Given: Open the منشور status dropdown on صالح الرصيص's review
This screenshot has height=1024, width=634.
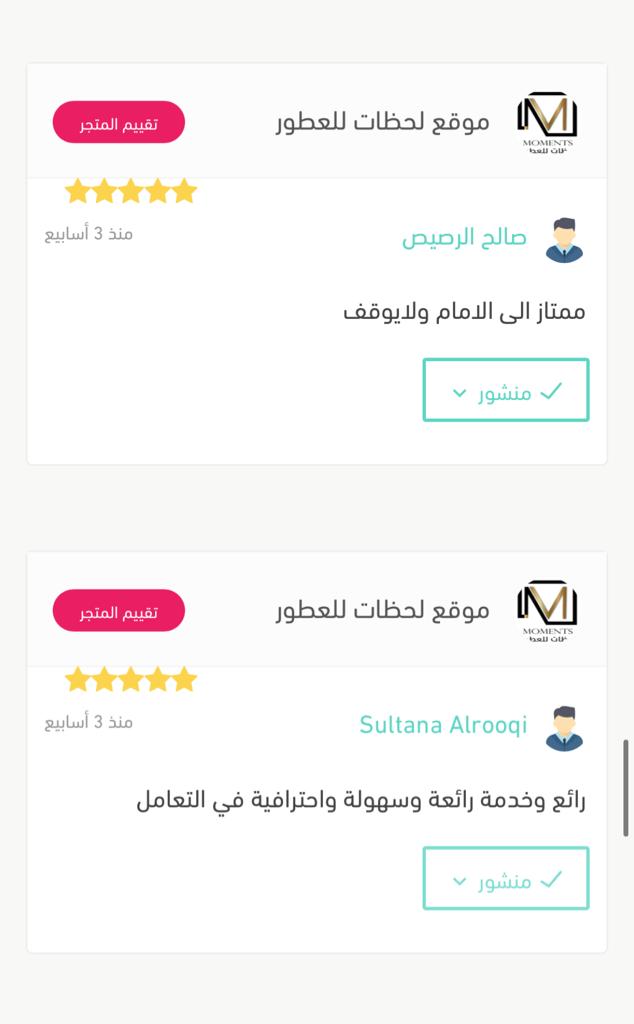Looking at the screenshot, I should [505, 391].
